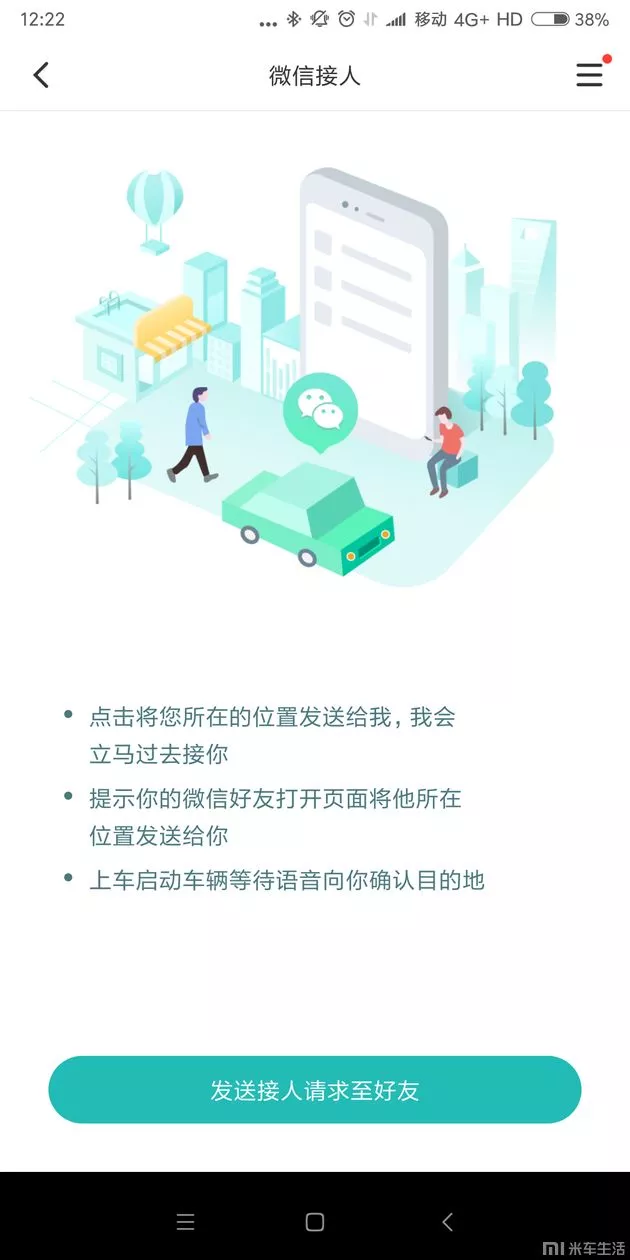Tap 发送接人请求至好友 button
630x1260 pixels.
(314, 1090)
